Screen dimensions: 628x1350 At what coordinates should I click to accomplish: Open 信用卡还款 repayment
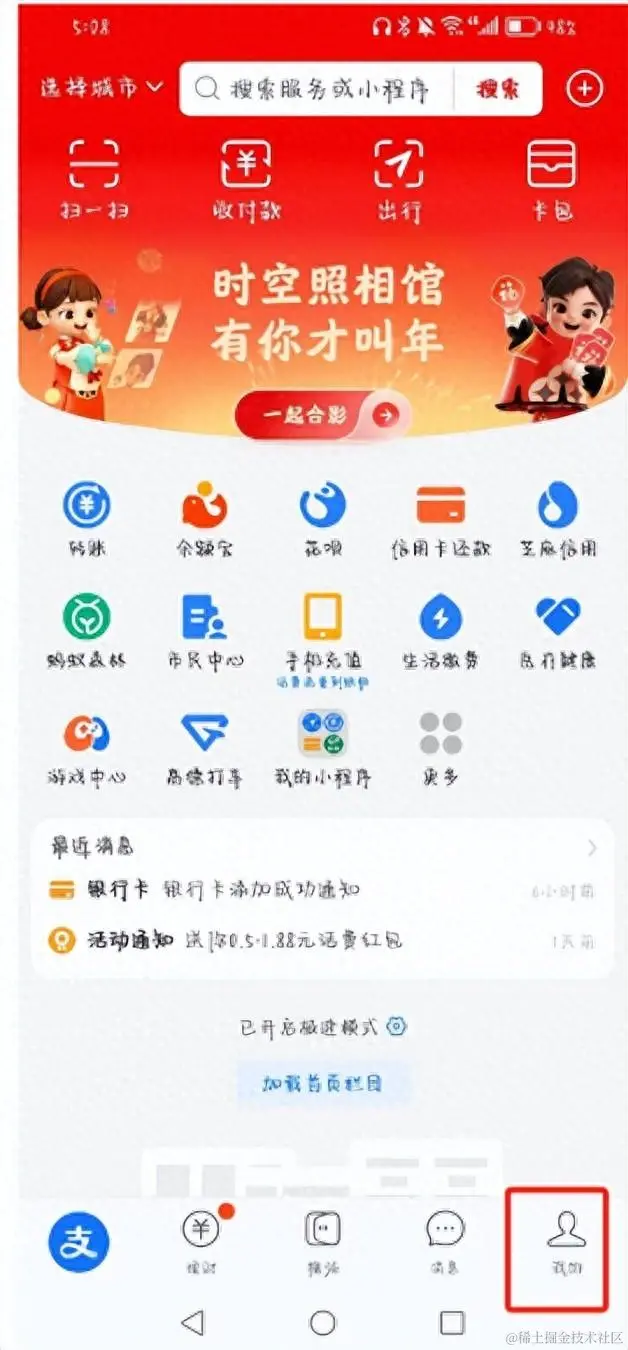coord(440,519)
